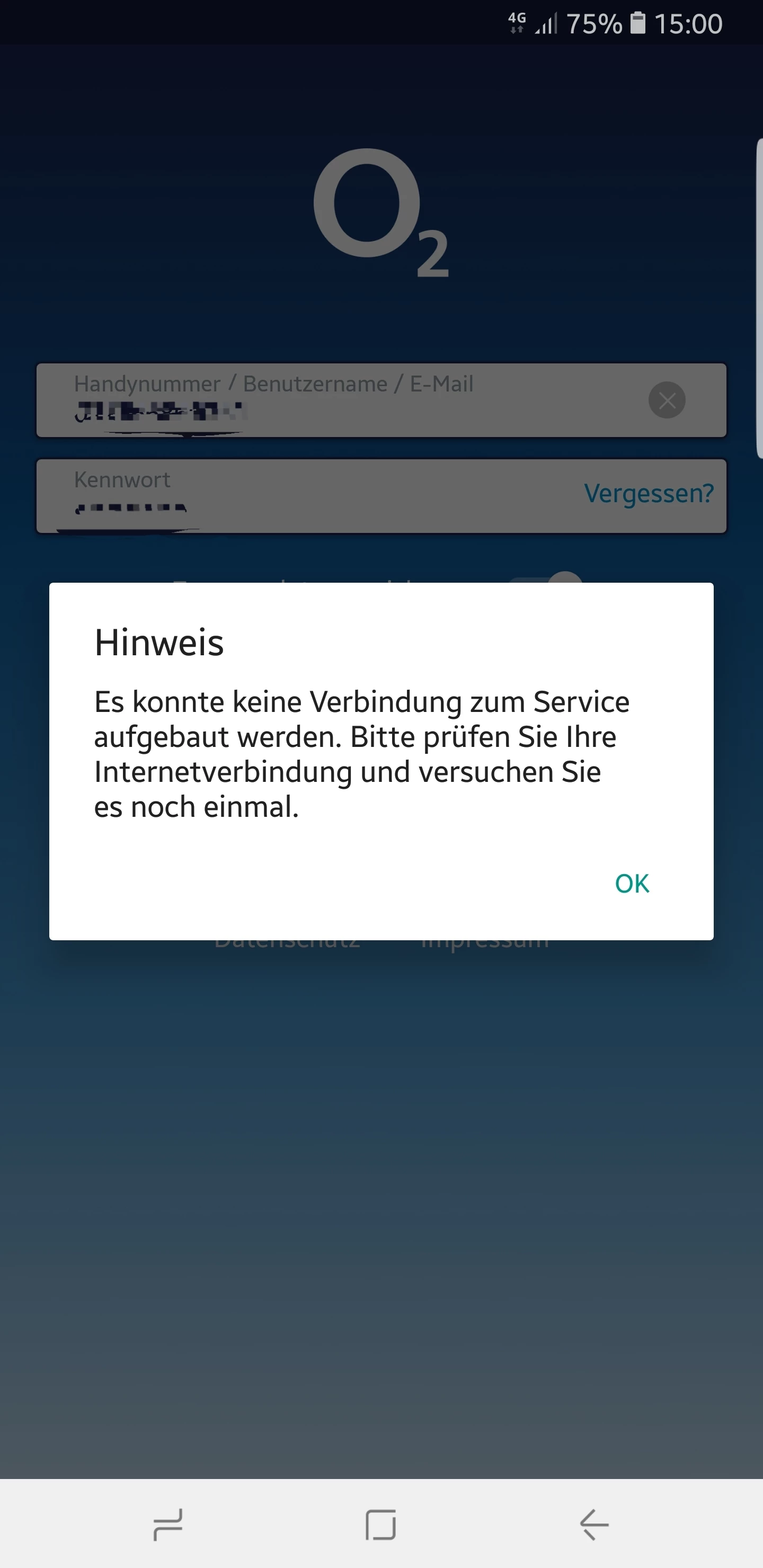763x1568 pixels.
Task: Clear the username field with the X icon
Action: point(667,400)
